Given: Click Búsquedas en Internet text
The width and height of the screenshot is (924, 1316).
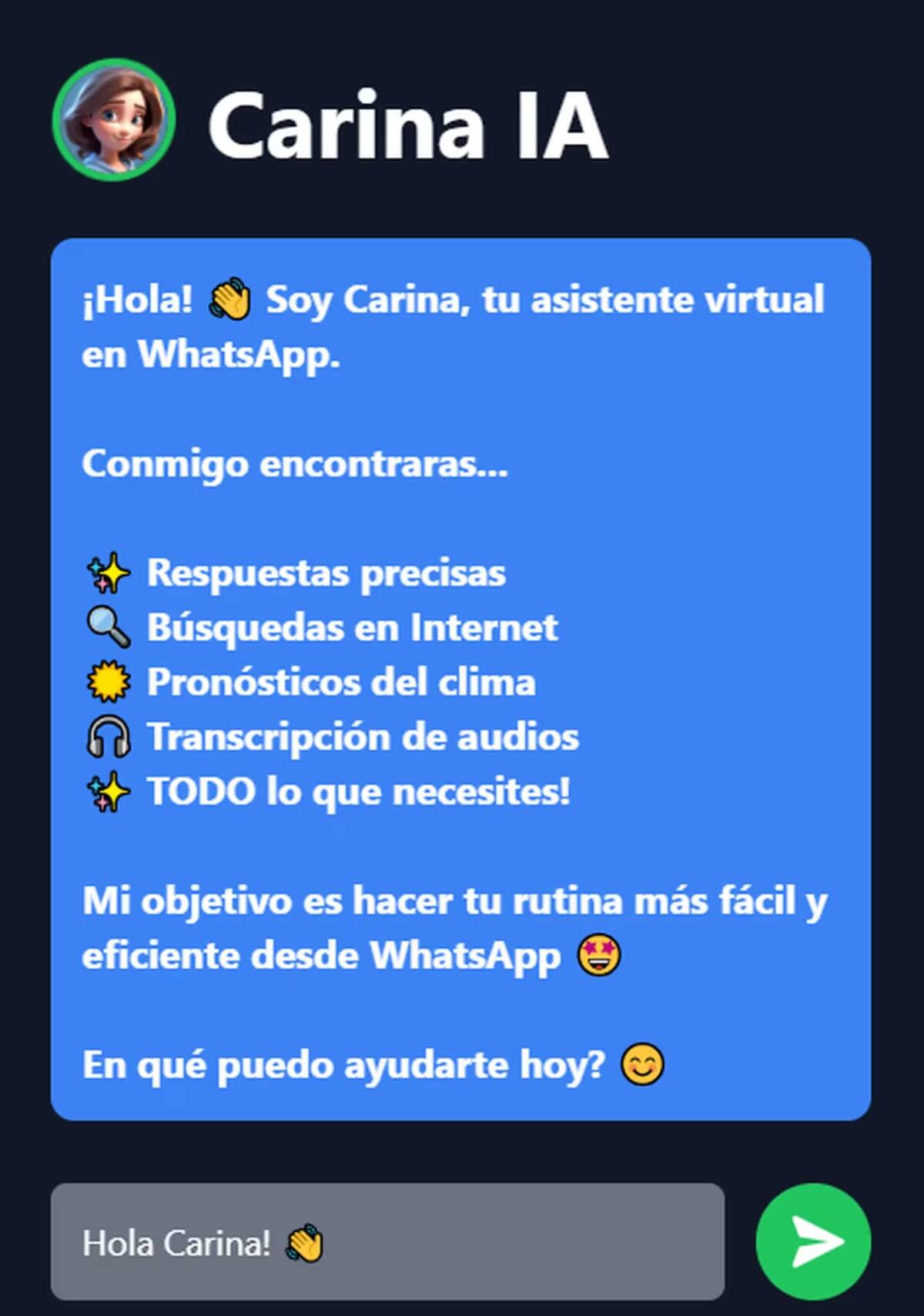Looking at the screenshot, I should (353, 627).
